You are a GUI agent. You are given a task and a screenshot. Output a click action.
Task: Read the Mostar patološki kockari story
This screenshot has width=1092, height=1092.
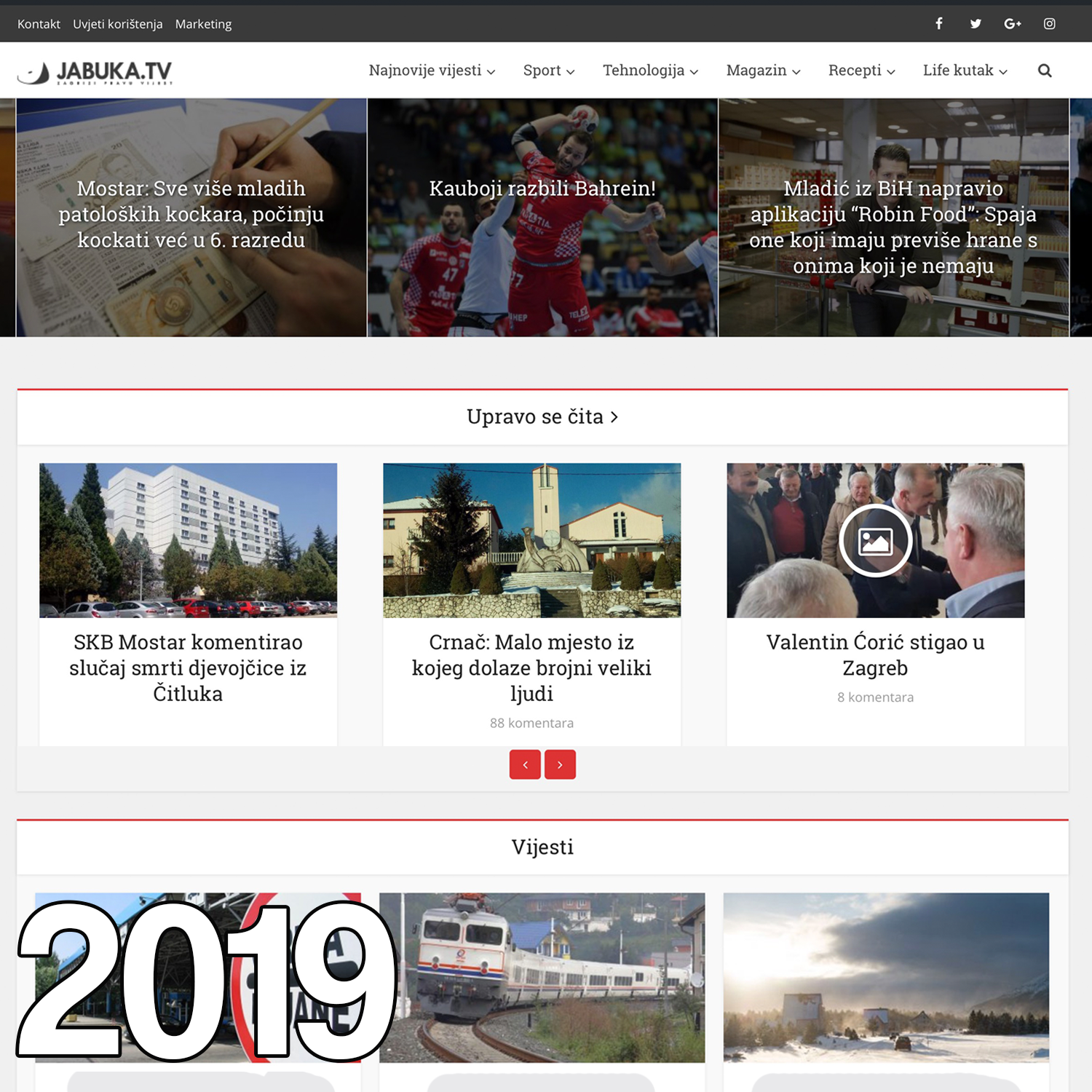pos(191,214)
